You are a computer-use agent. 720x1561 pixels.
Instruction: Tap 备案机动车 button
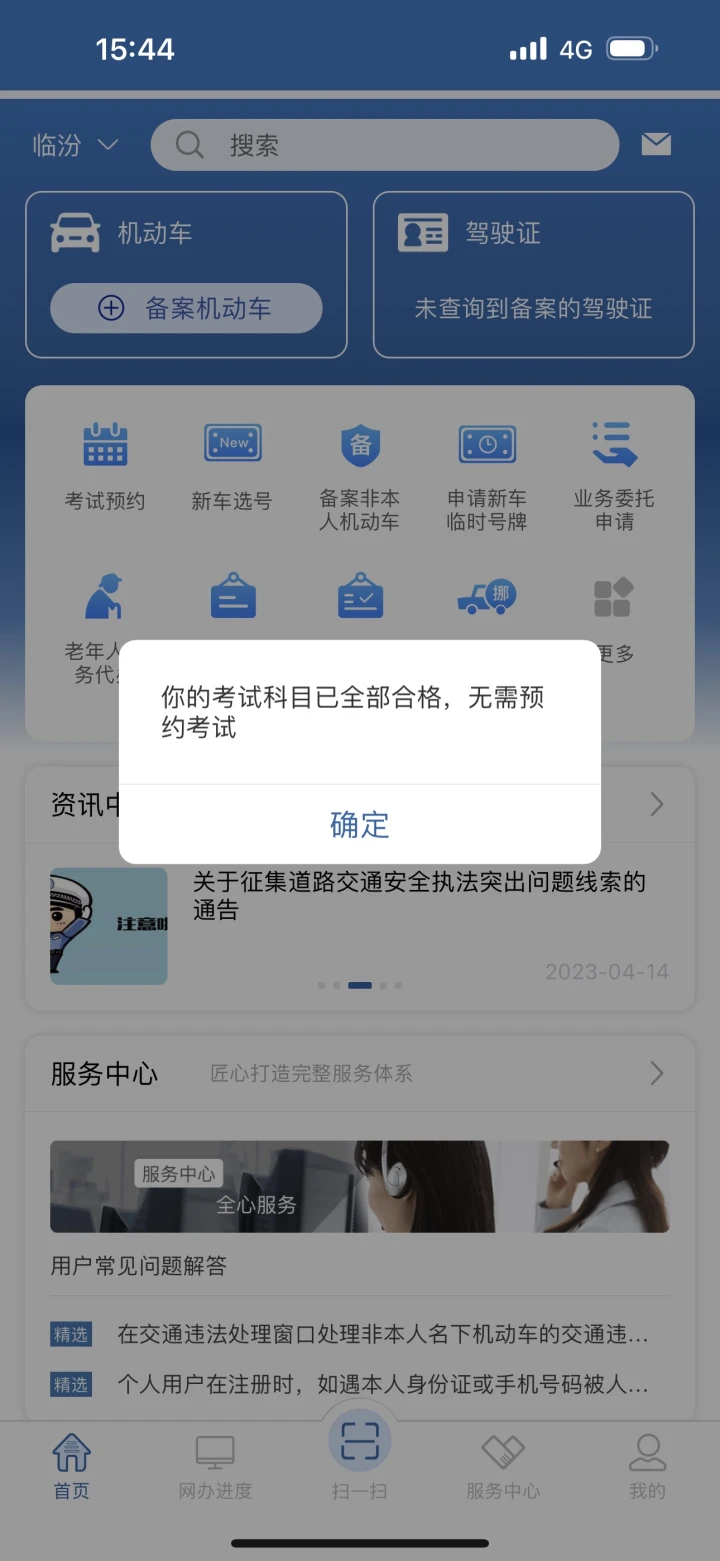186,308
